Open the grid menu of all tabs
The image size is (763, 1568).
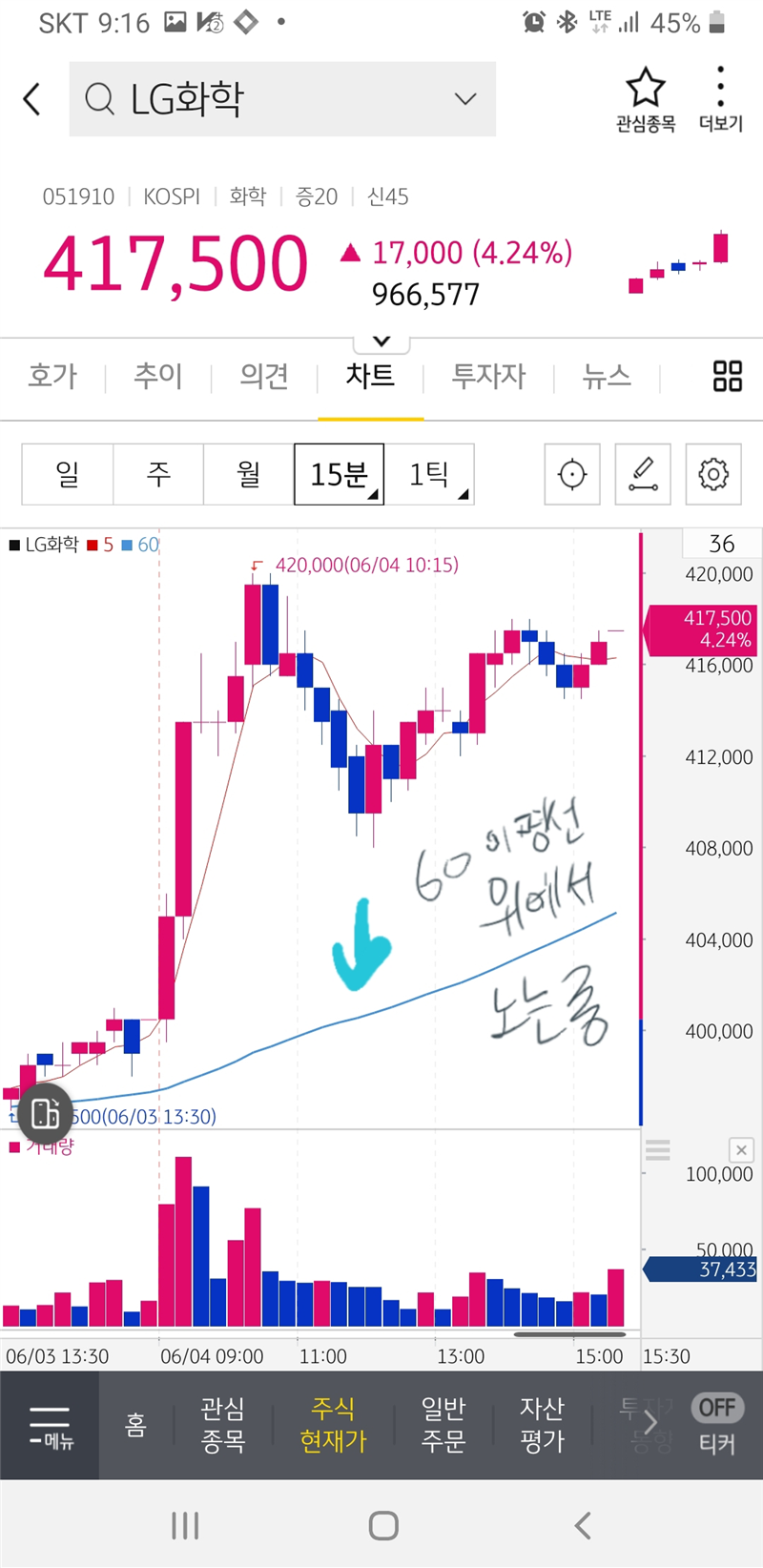pos(727,377)
